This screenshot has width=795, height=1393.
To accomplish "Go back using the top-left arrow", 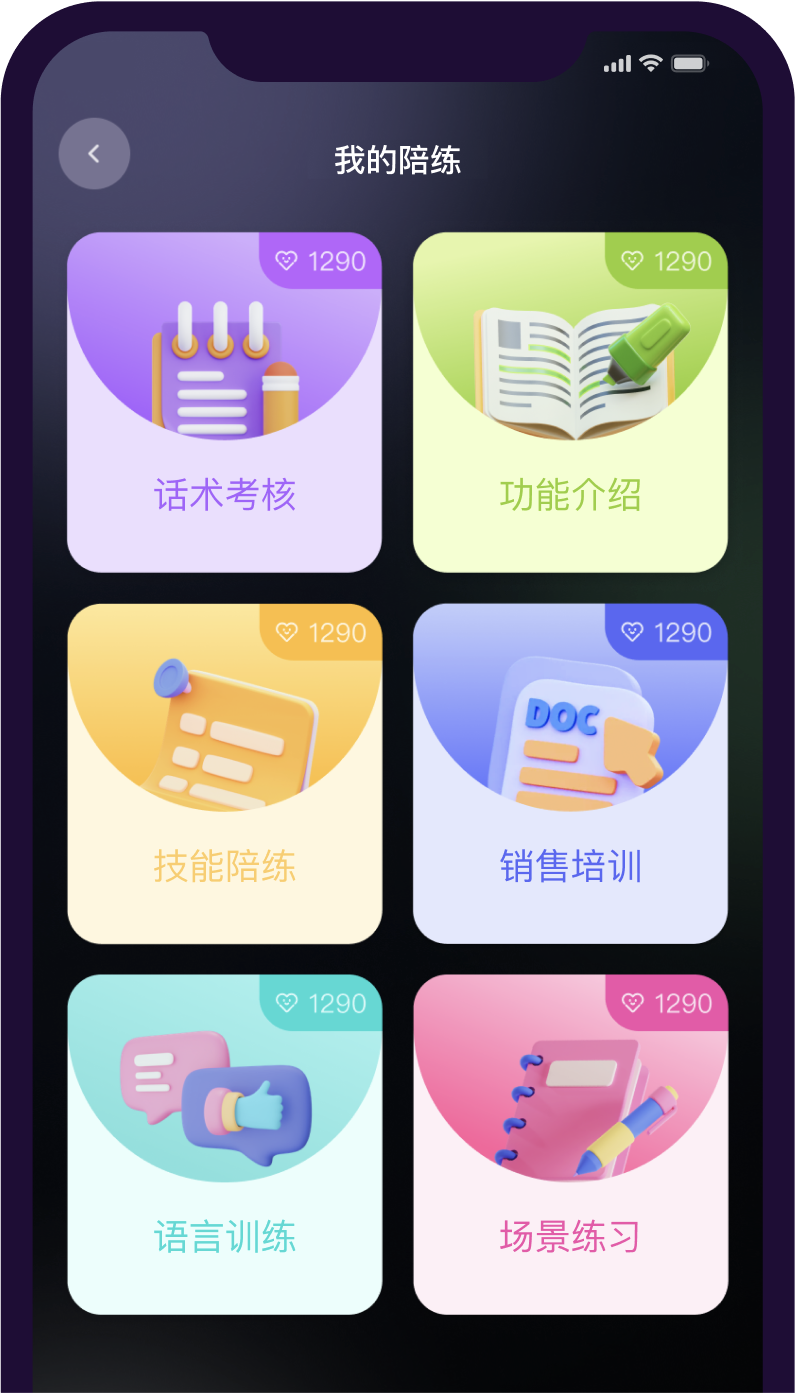I will click(94, 154).
